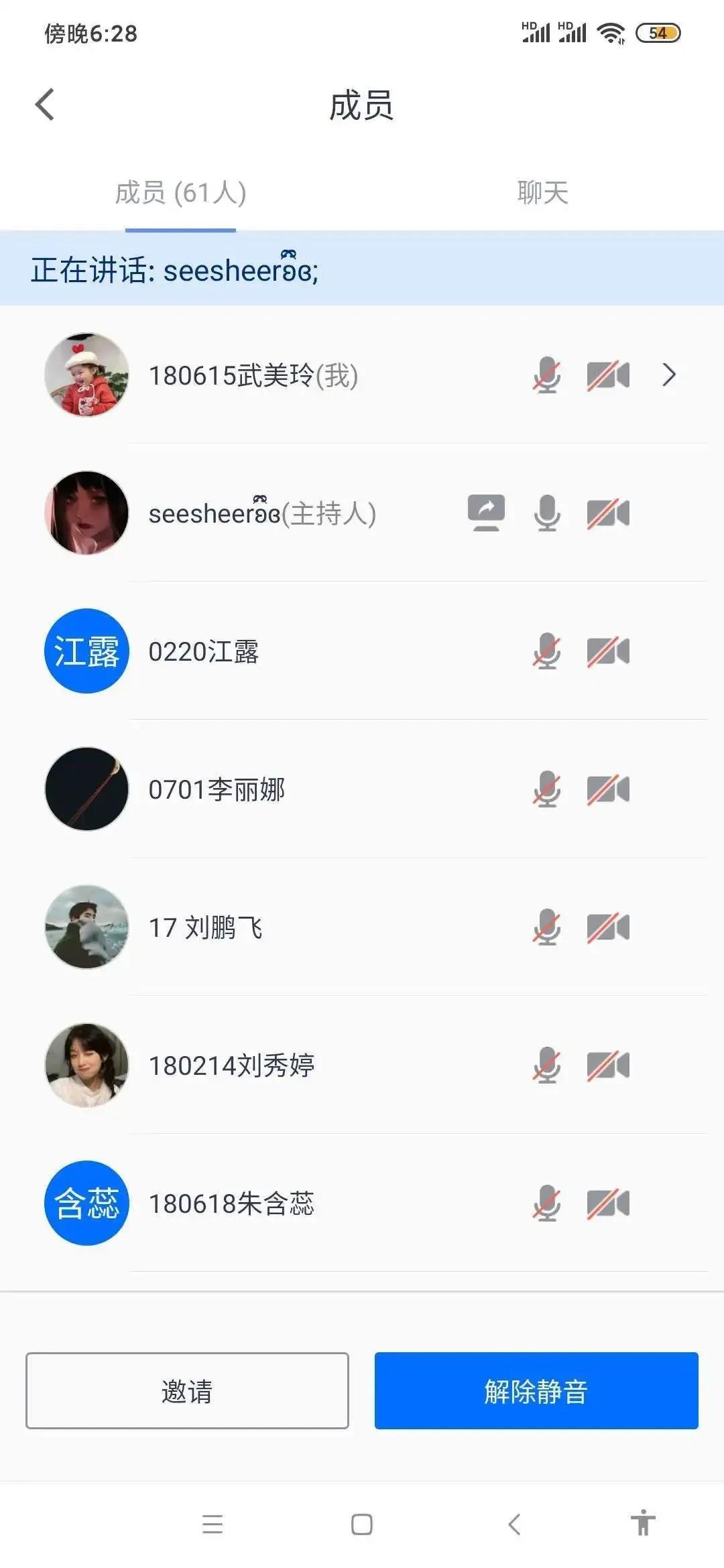Tap the 邀请 button
724x1568 pixels.
pyautogui.click(x=187, y=1391)
